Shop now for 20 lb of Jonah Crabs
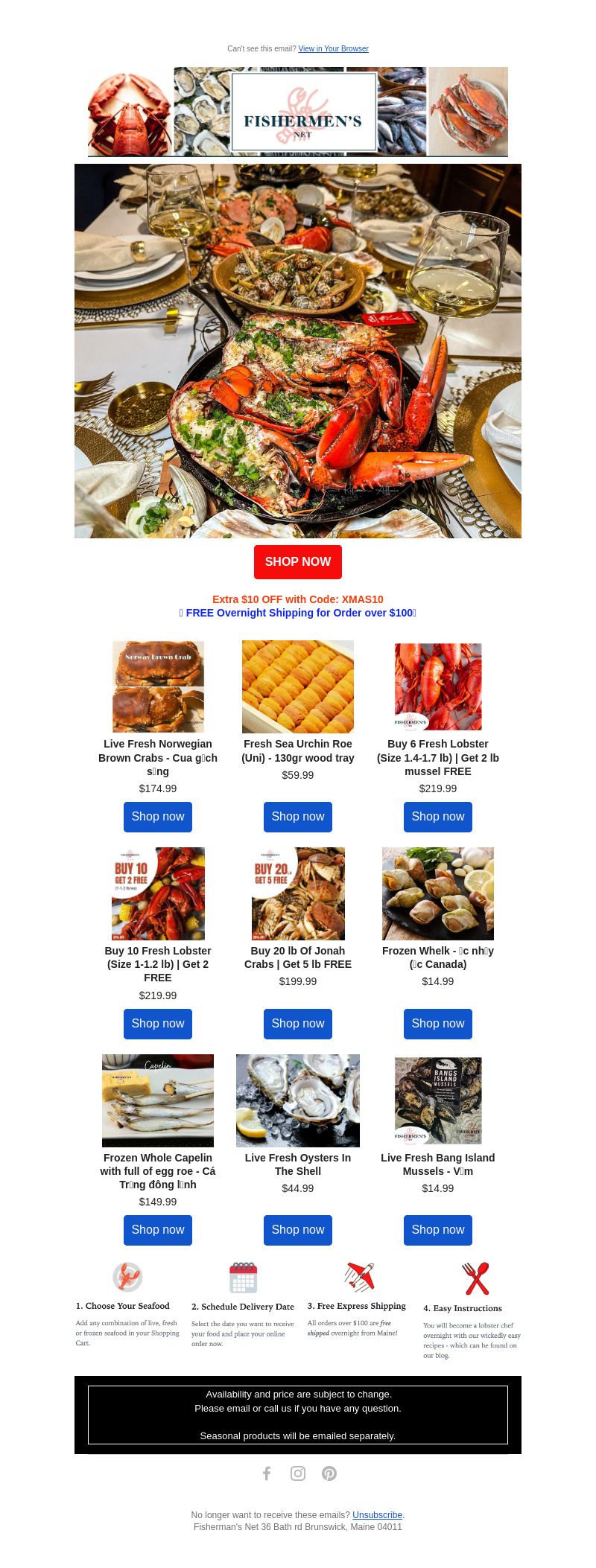This screenshot has height=1568, width=596. (x=298, y=1024)
